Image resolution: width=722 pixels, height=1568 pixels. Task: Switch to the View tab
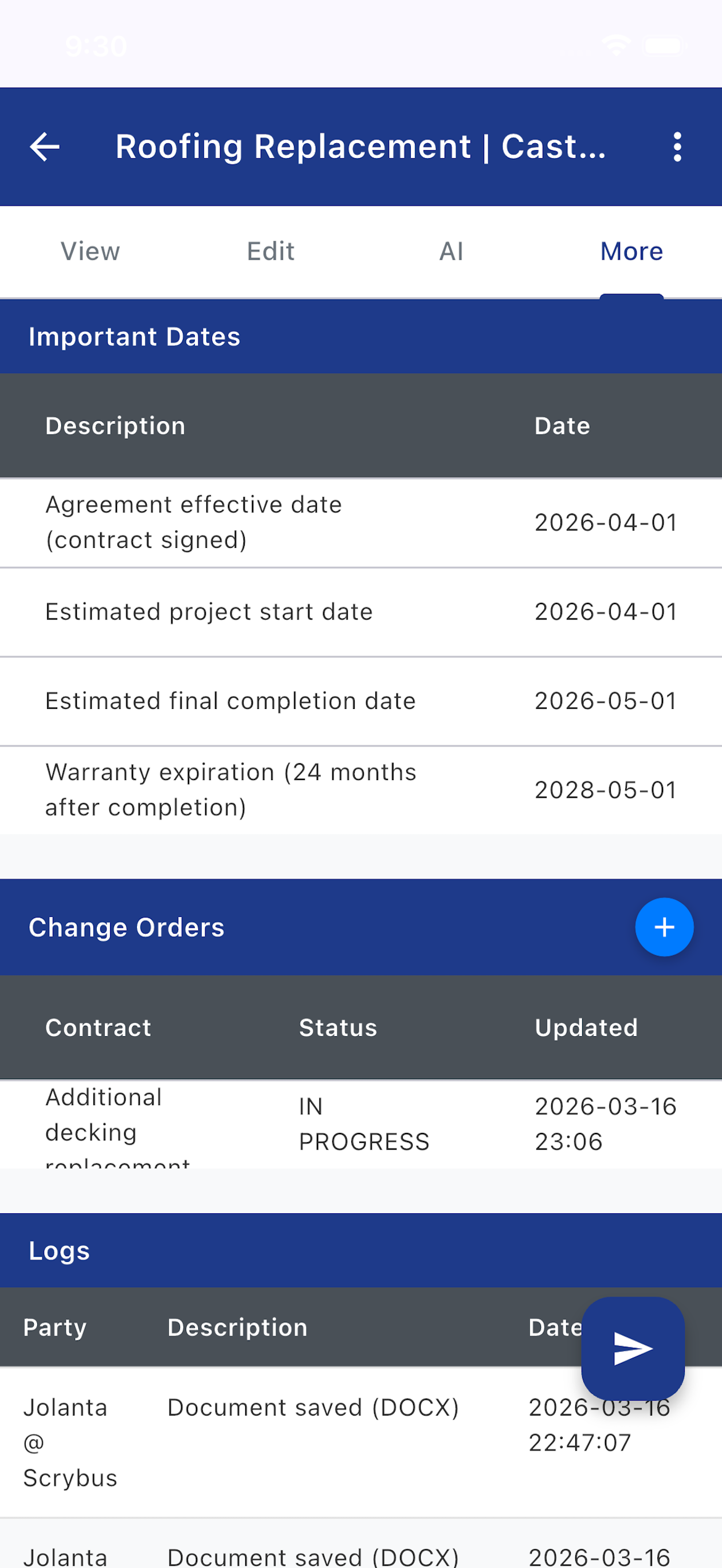pyautogui.click(x=90, y=252)
